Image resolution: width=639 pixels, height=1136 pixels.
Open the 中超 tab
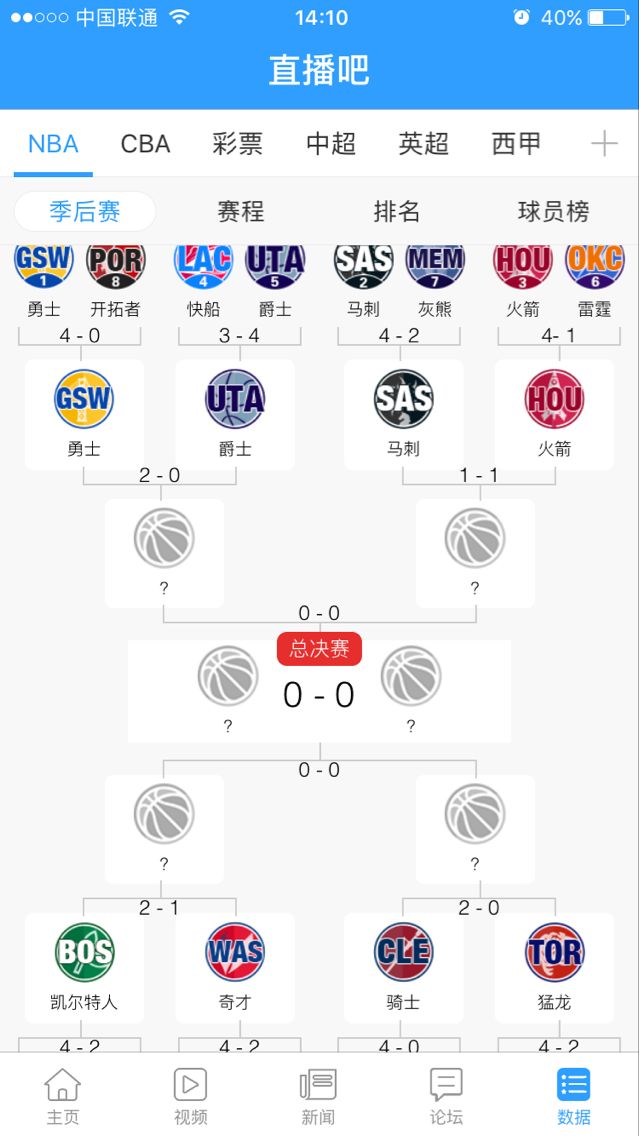pyautogui.click(x=331, y=144)
